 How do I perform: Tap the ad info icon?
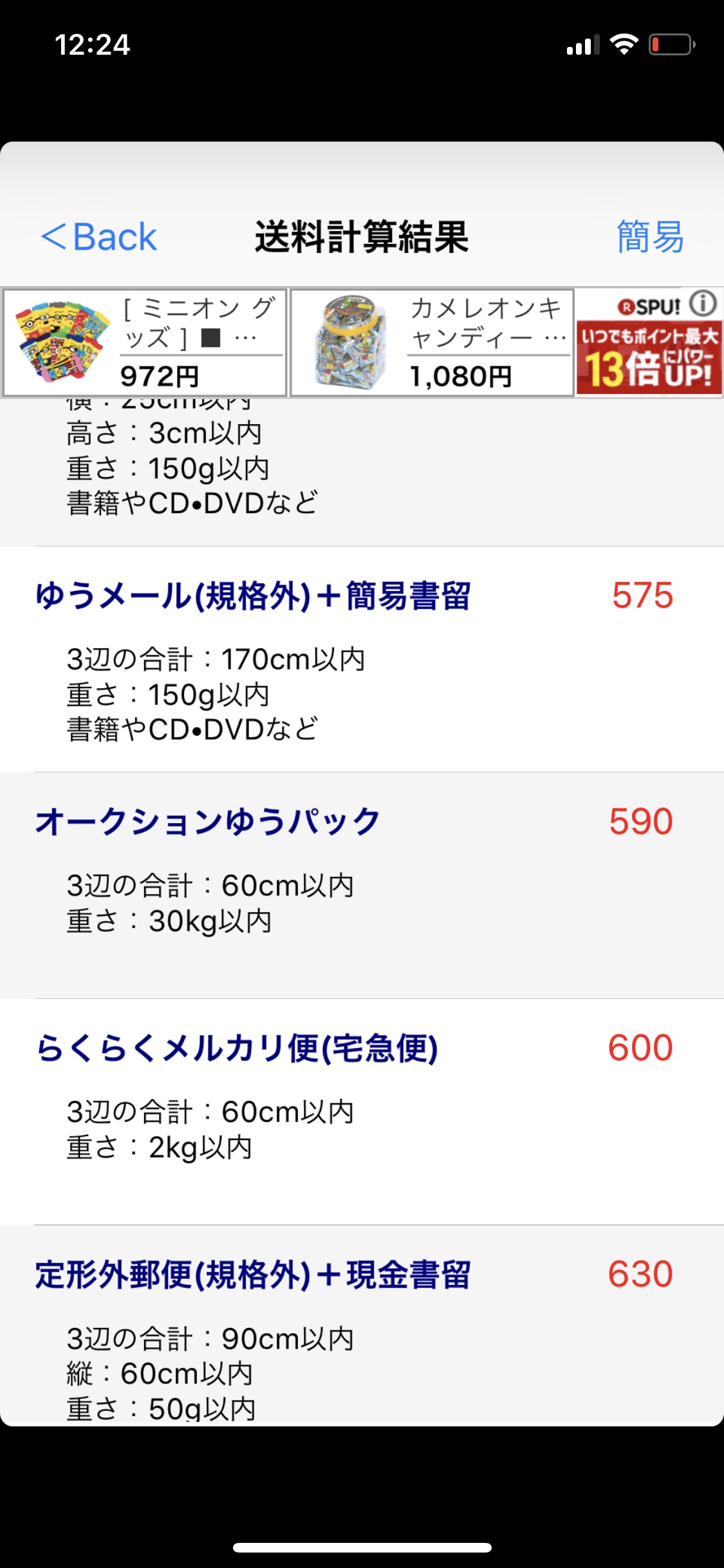point(703,303)
